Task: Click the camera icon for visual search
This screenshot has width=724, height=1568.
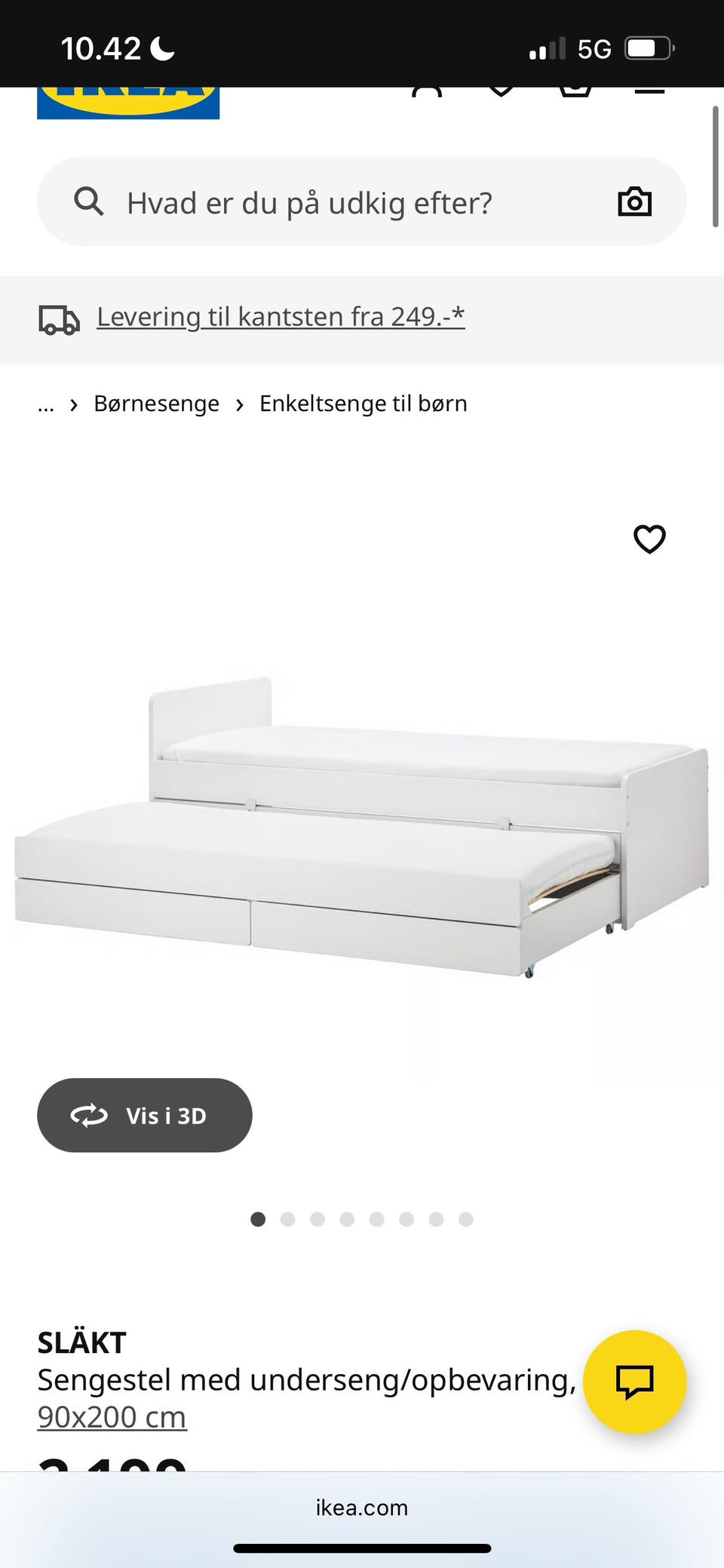Action: click(634, 201)
